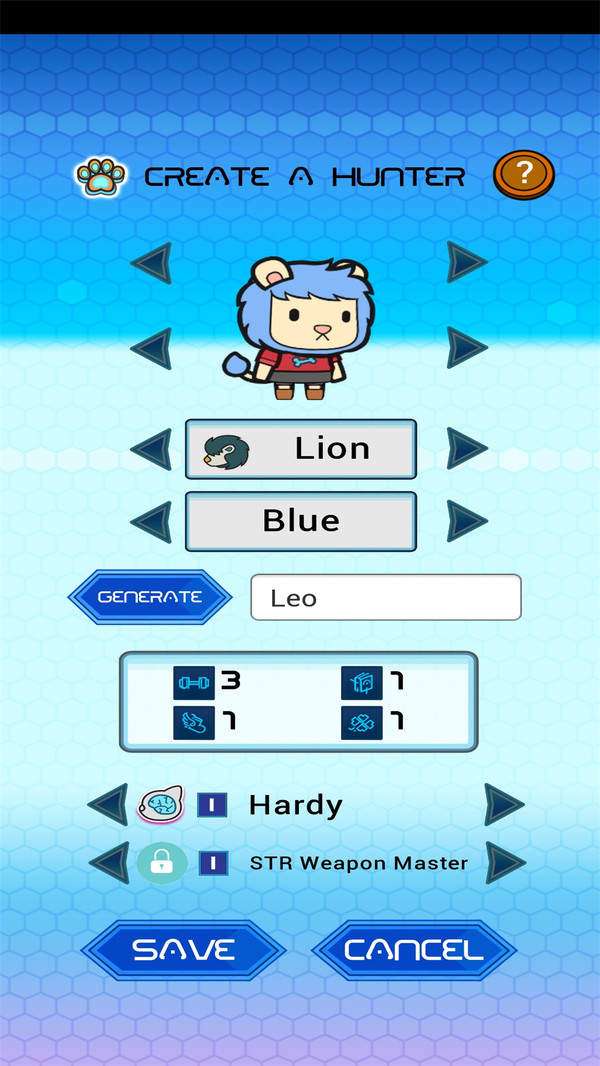Screen dimensions: 600x1066
Task: Edit the name field showing Leo
Action: point(385,597)
